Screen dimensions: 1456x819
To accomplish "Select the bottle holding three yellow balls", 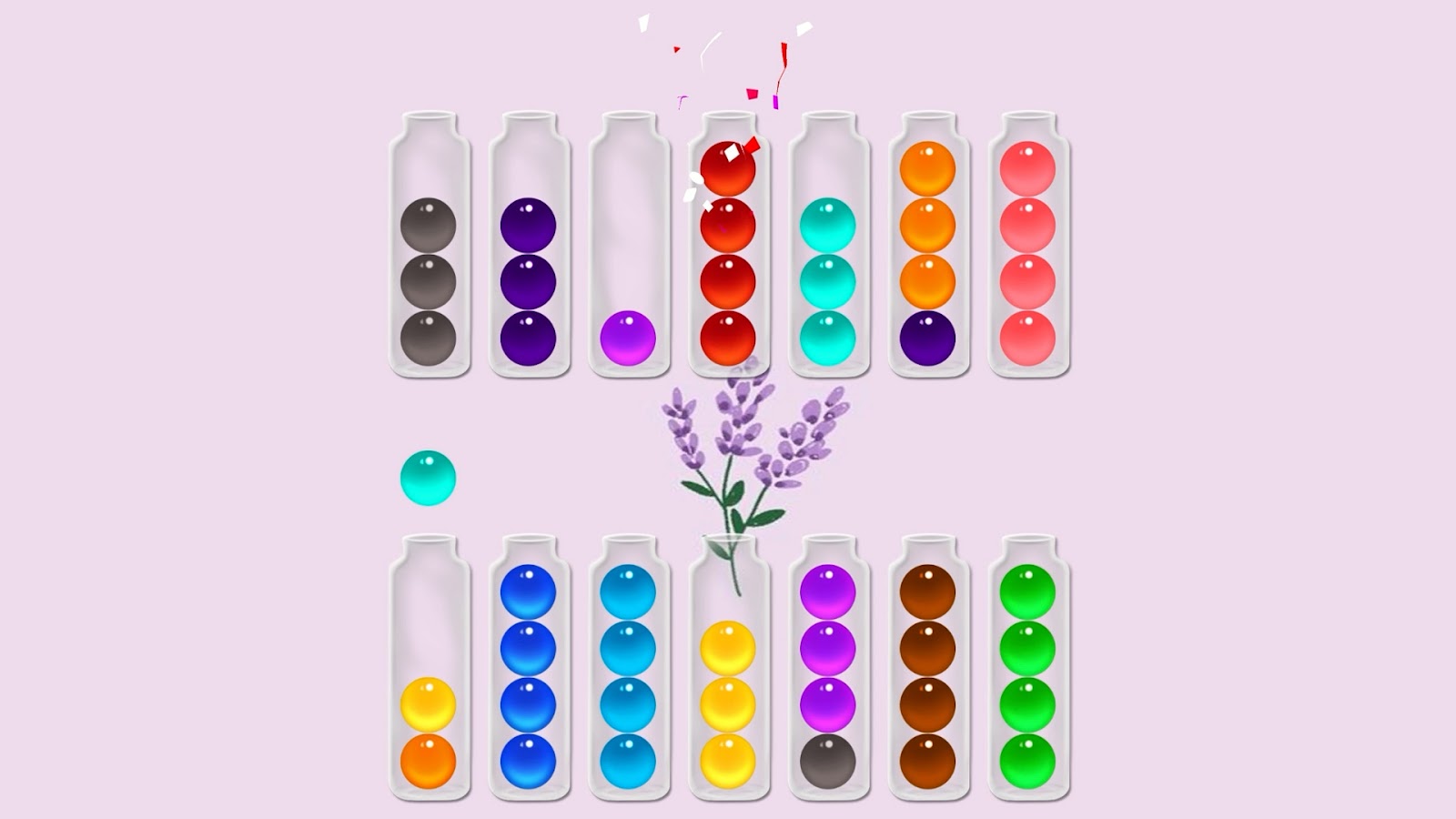I will pos(729,668).
